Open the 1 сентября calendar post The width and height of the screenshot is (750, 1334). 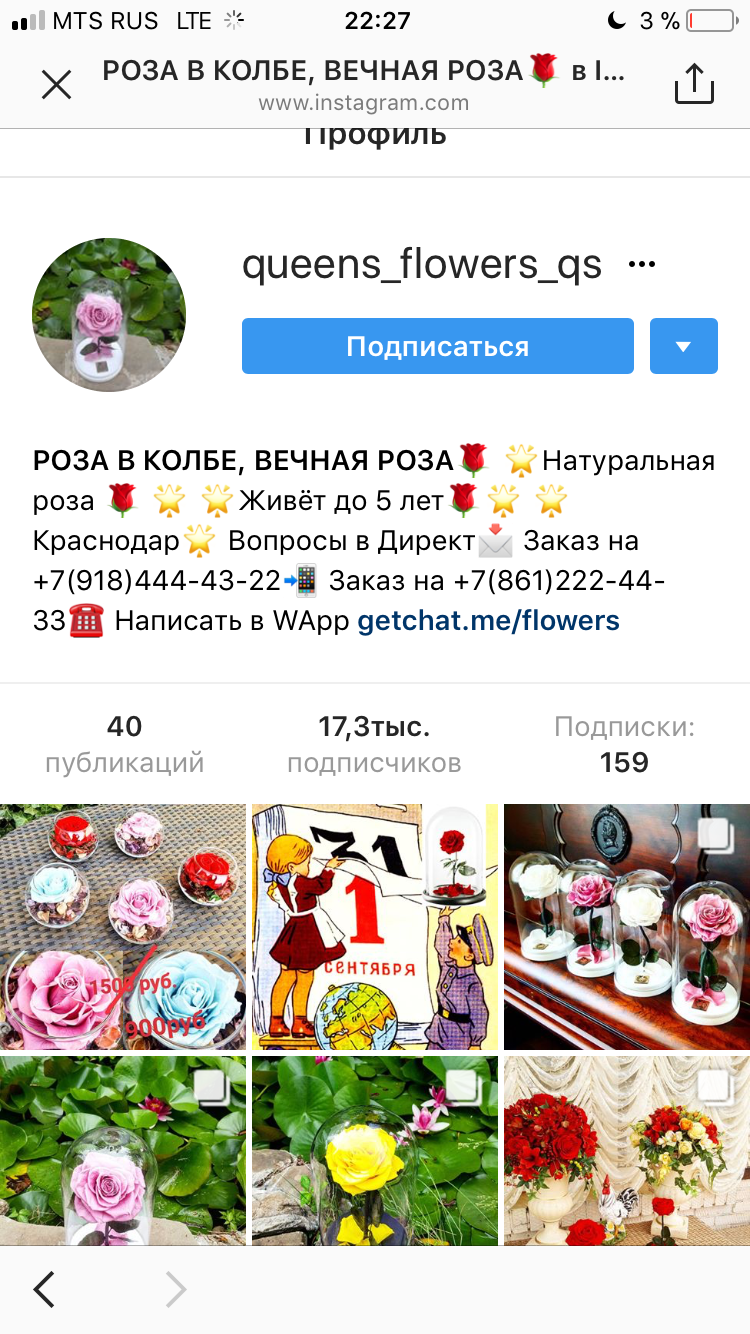(x=374, y=926)
